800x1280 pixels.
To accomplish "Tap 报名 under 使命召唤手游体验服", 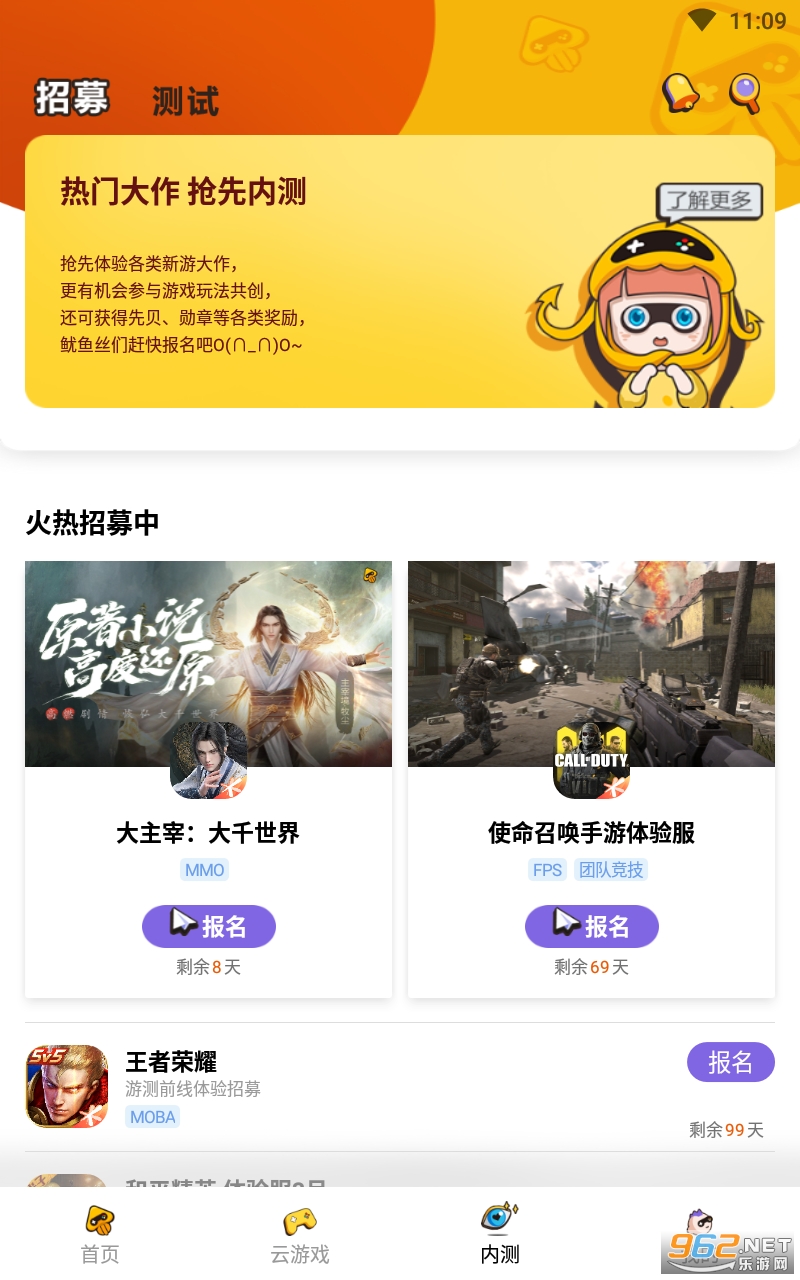I will 591,926.
